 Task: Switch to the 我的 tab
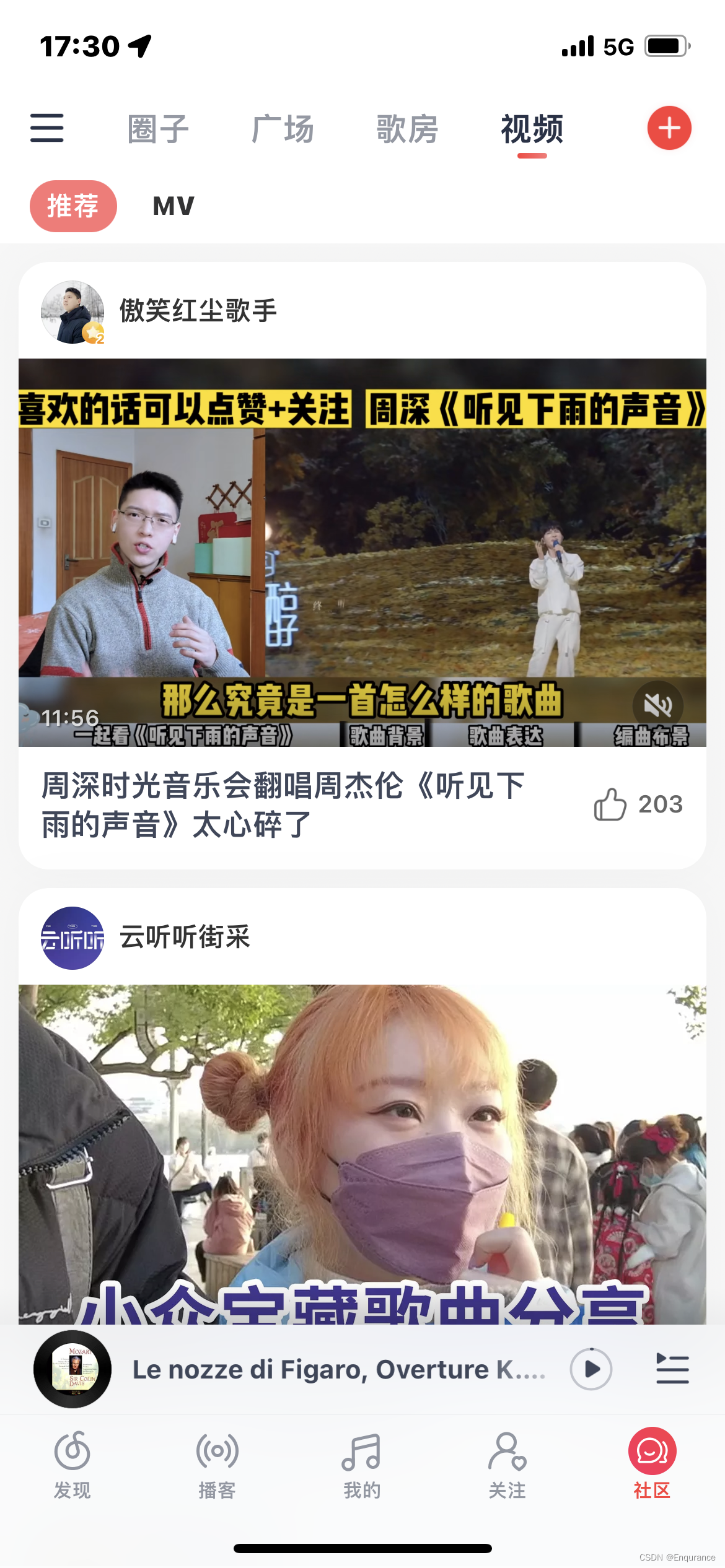pos(362,1463)
